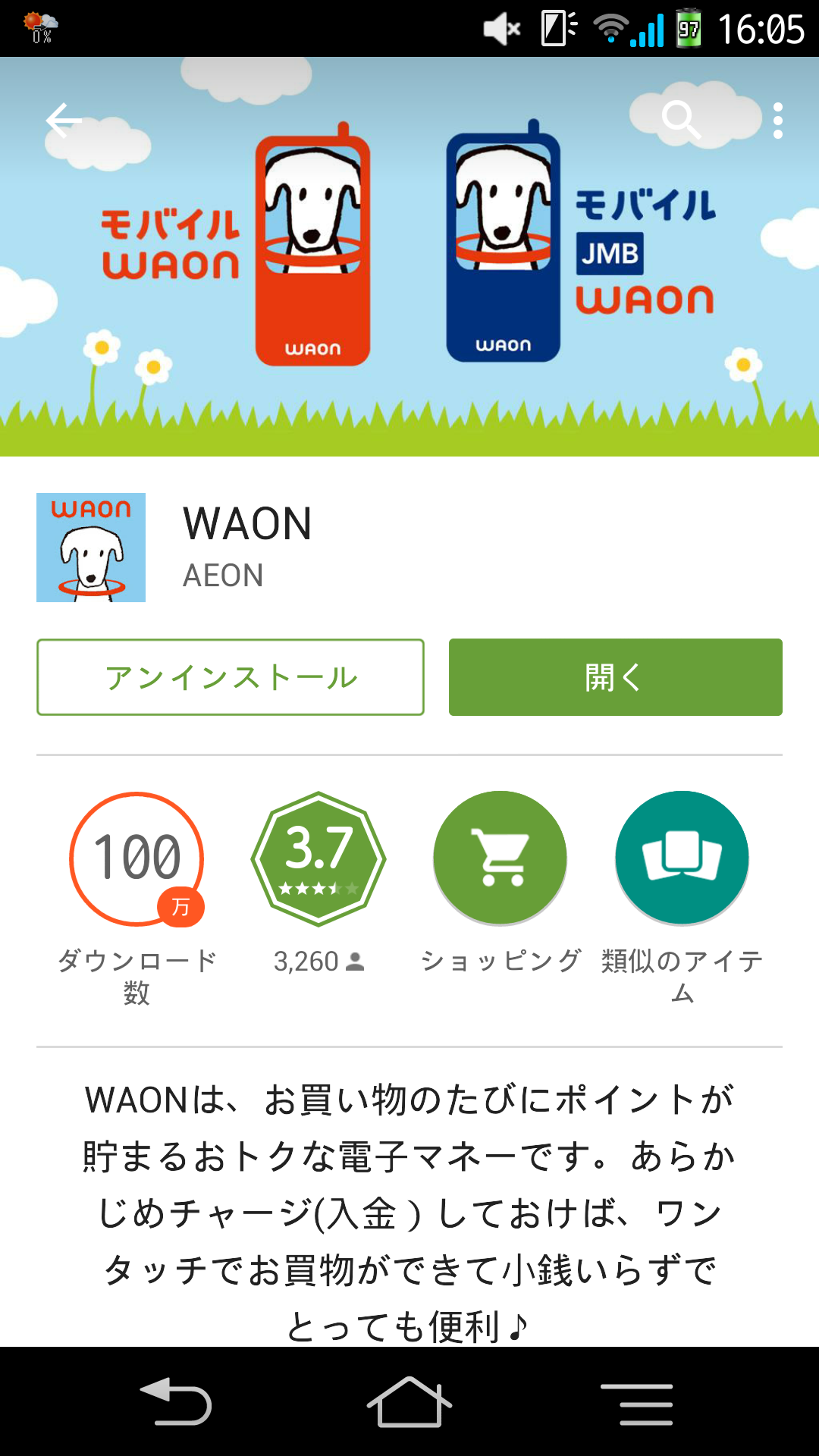Image resolution: width=819 pixels, height=1456 pixels.
Task: Tap the system home button
Action: pos(409,1401)
